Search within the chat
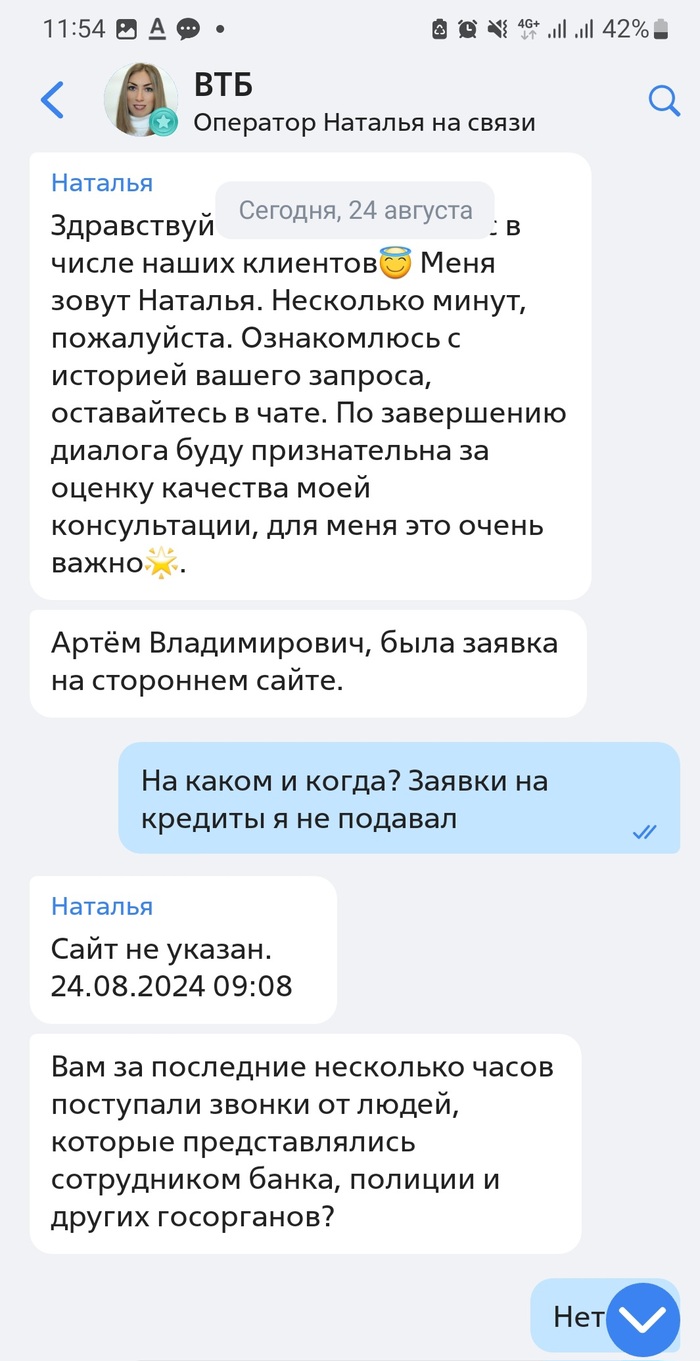 tap(664, 100)
